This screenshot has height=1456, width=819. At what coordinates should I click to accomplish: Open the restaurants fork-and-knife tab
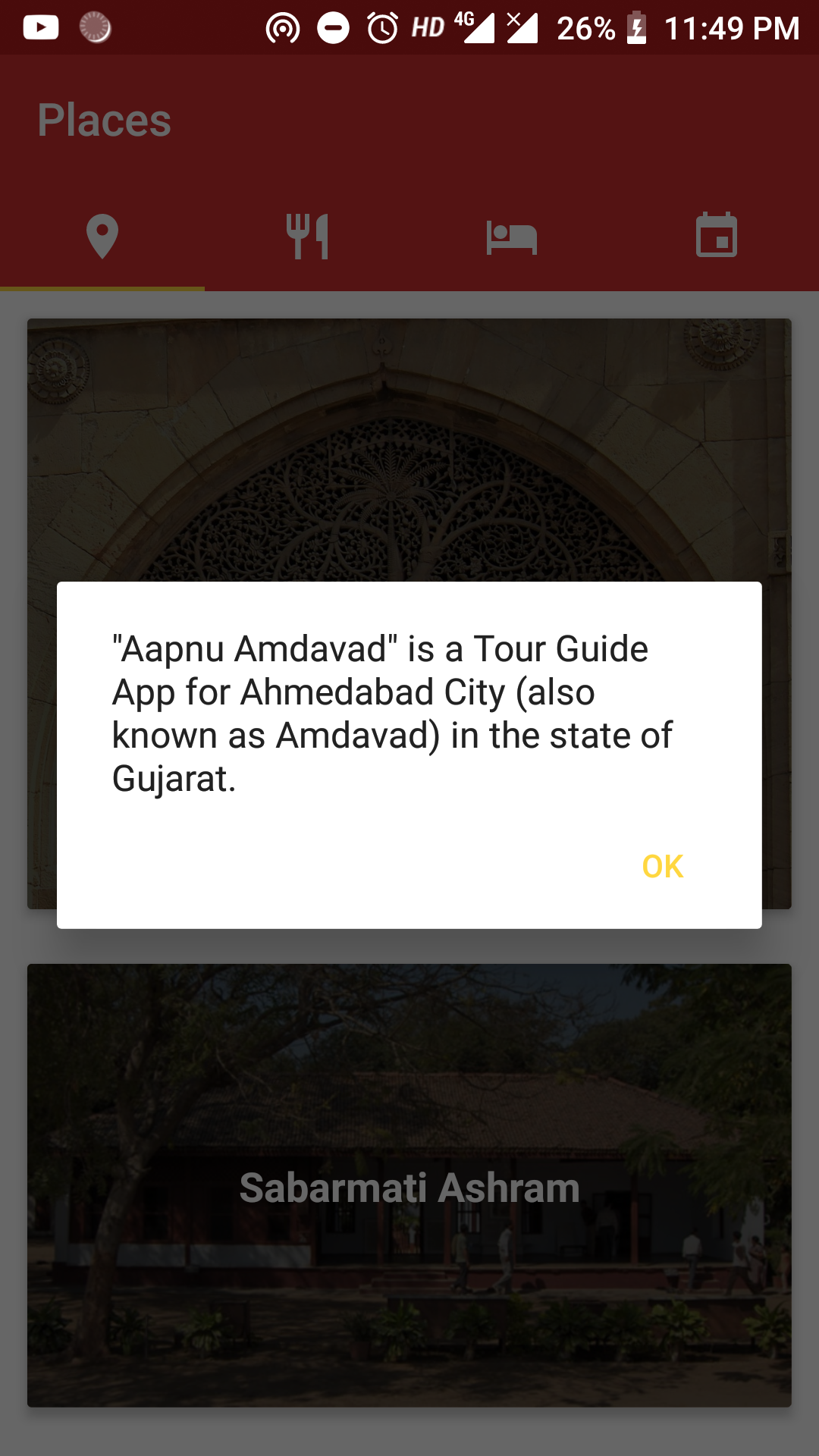(x=307, y=237)
